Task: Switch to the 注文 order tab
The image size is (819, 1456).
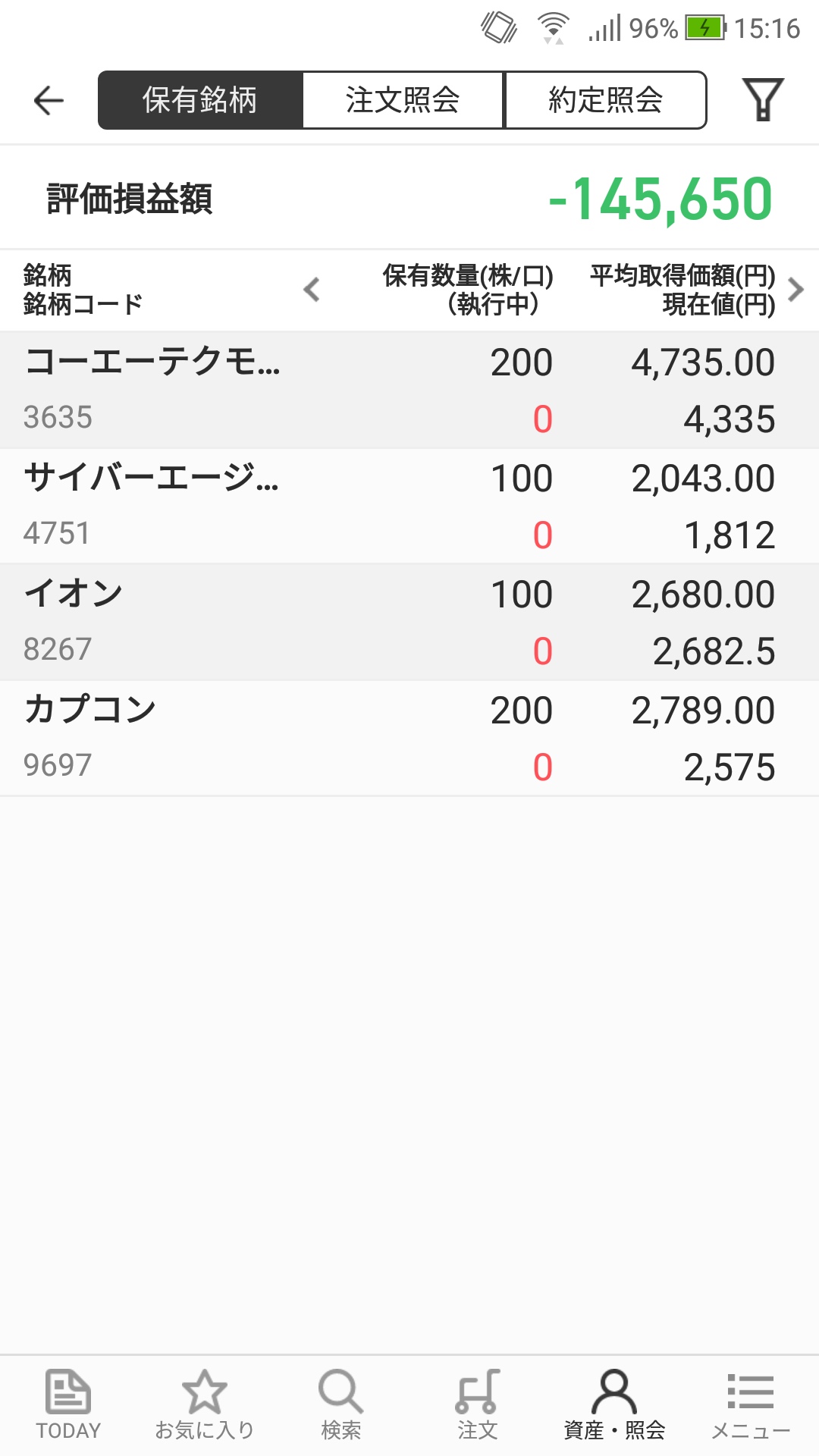Action: [x=478, y=1404]
